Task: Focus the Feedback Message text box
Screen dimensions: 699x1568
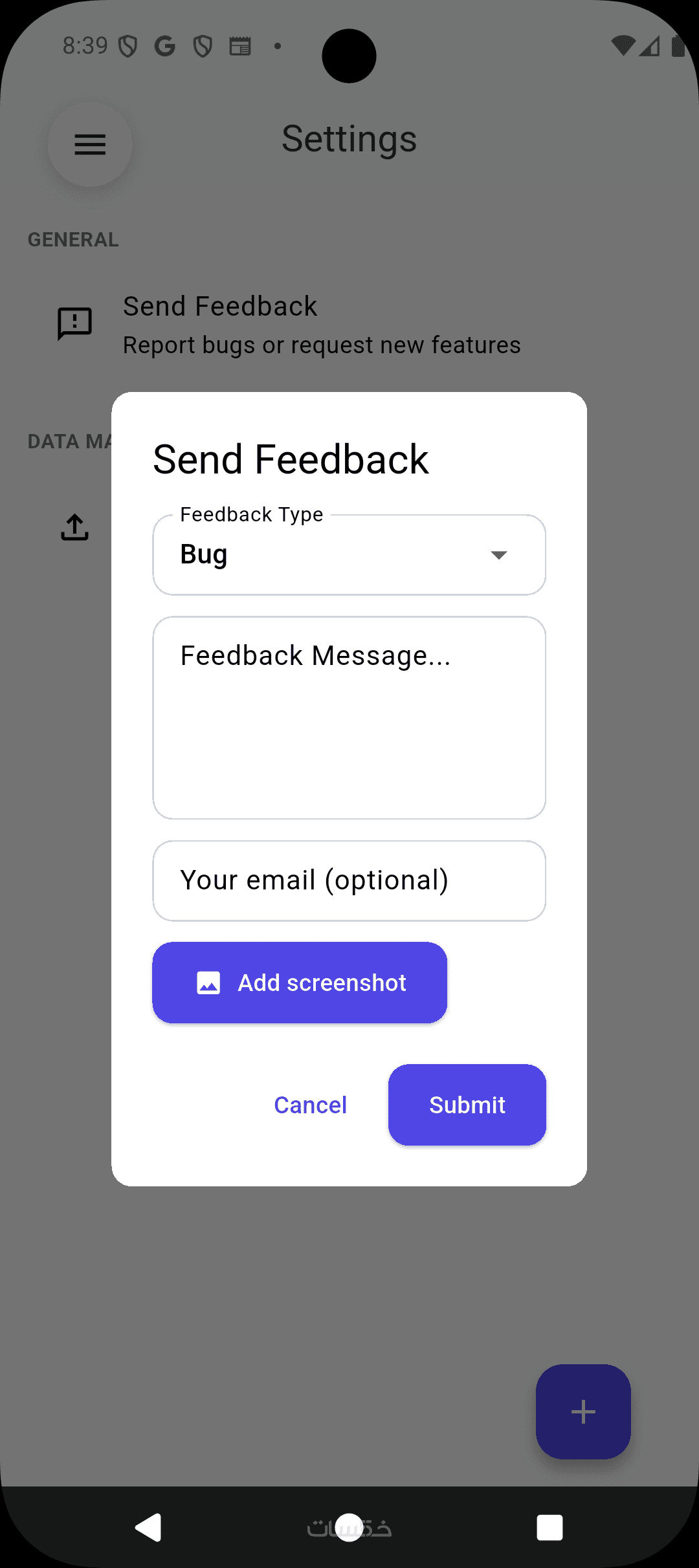Action: 349,718
